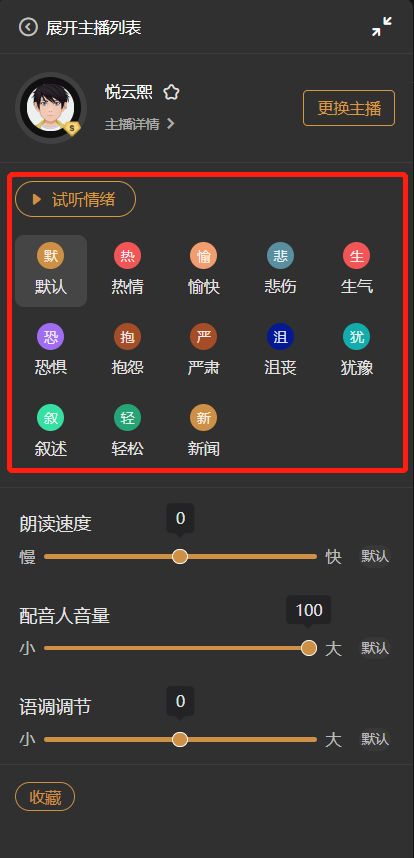The image size is (414, 858).
Task: Choose the 愉快 emotion
Action: point(203,271)
